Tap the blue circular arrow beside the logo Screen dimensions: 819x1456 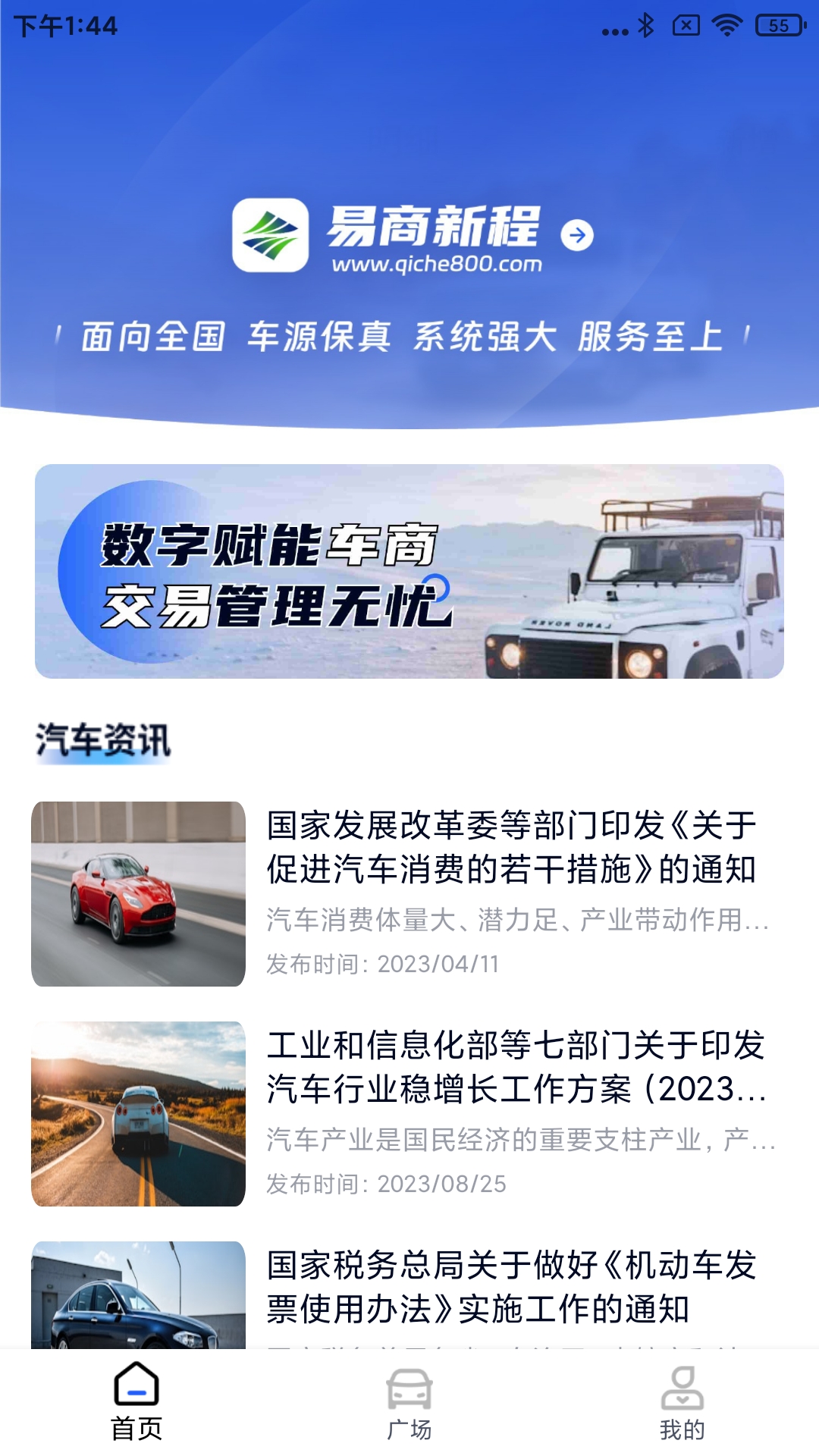[578, 235]
